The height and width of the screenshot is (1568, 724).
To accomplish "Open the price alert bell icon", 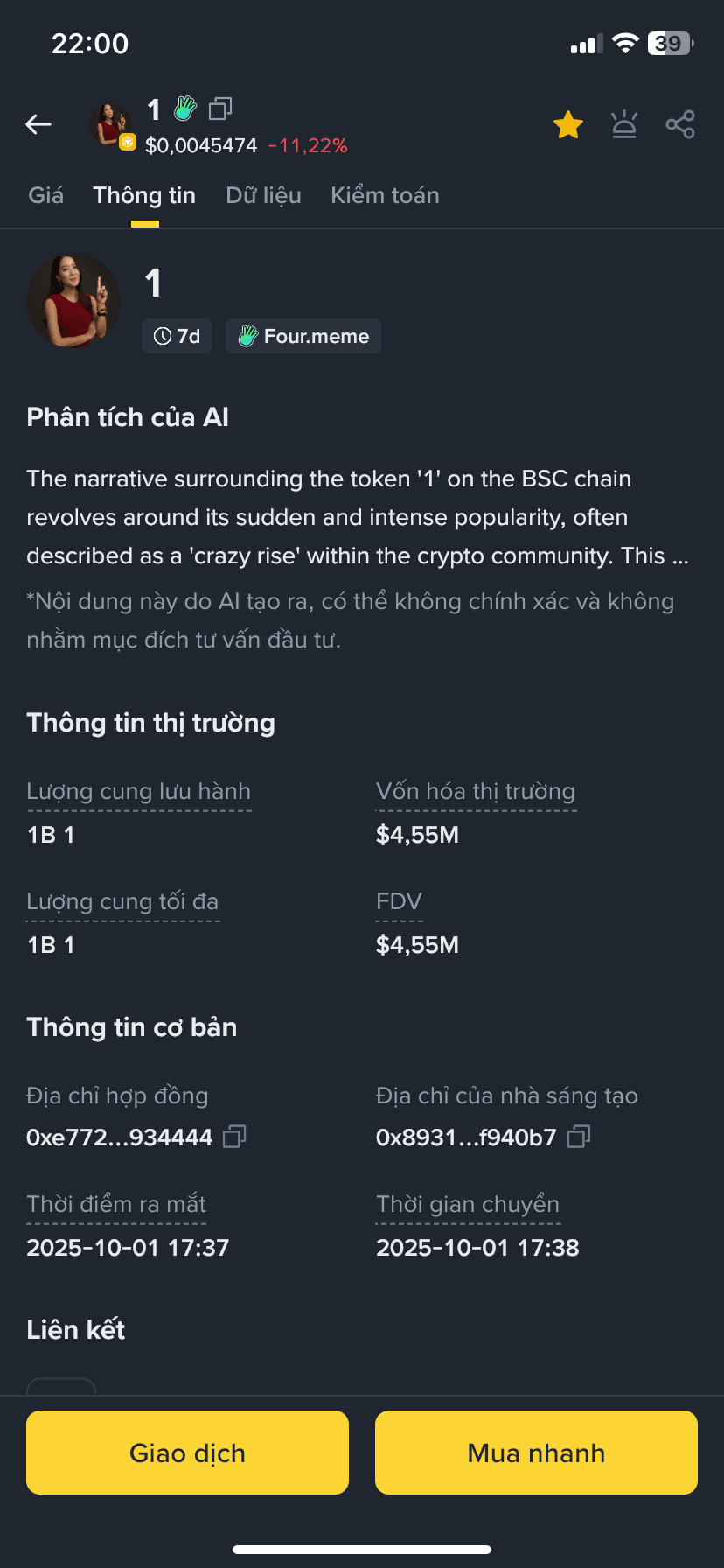I will (x=624, y=125).
